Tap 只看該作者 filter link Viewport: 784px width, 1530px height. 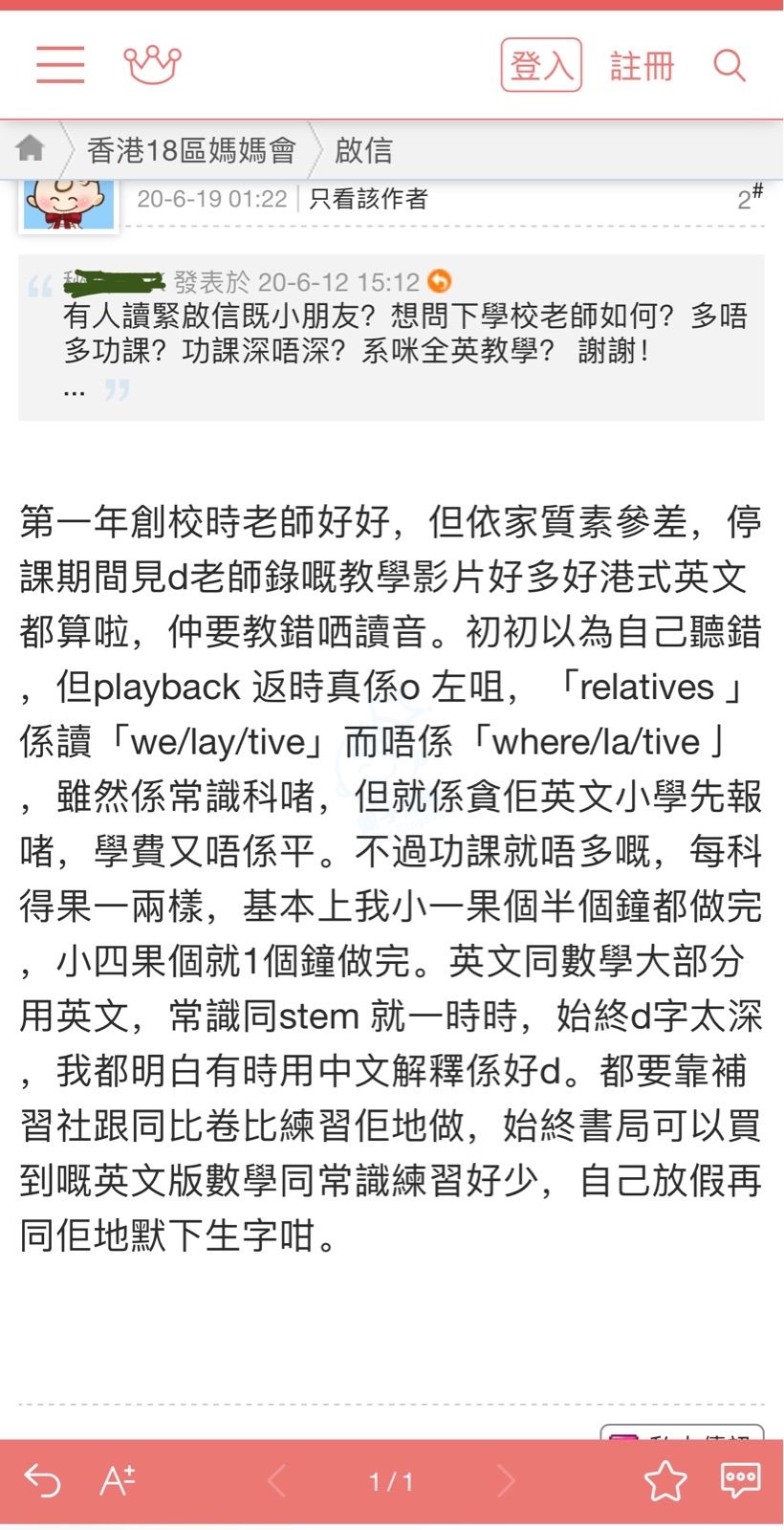pos(368,199)
